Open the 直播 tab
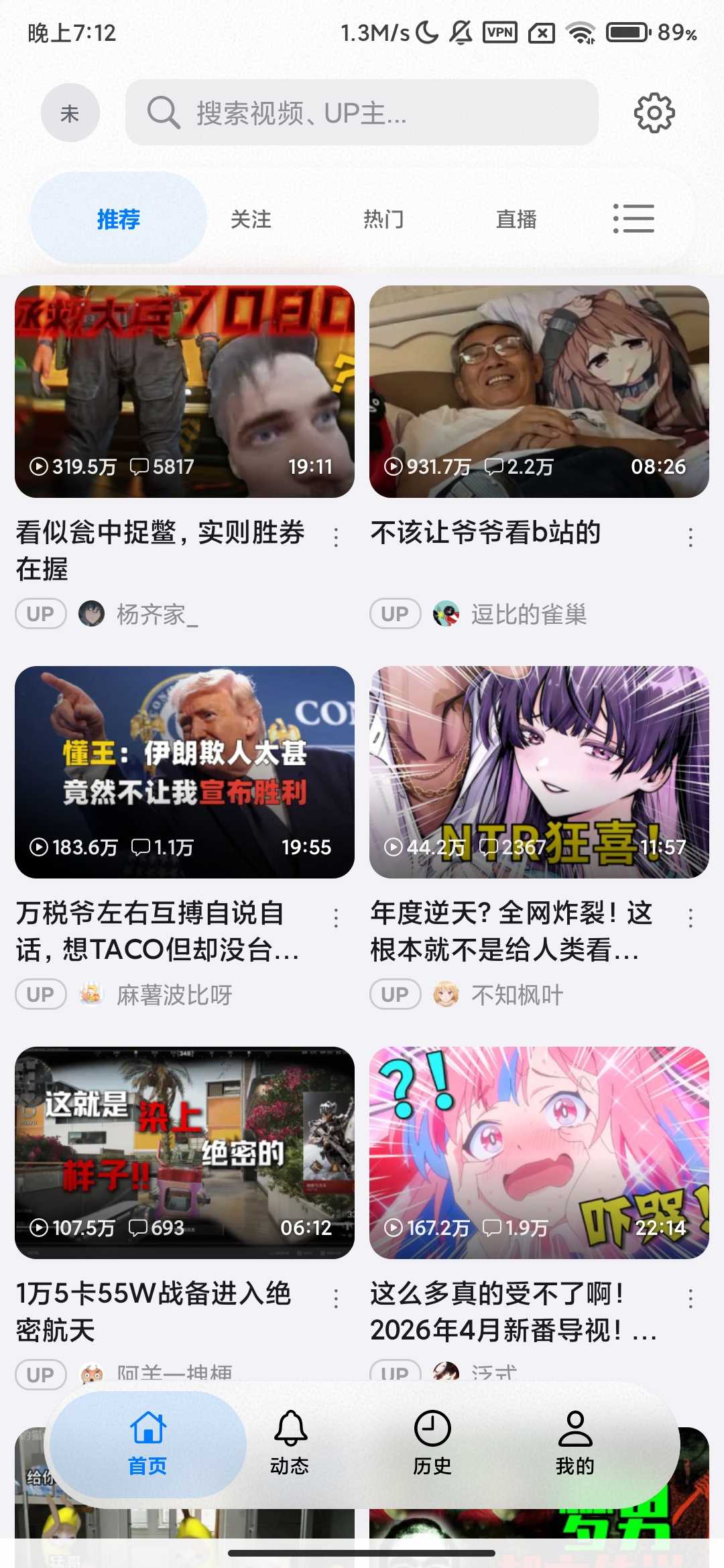Screen dimensions: 724x1568 tap(516, 218)
